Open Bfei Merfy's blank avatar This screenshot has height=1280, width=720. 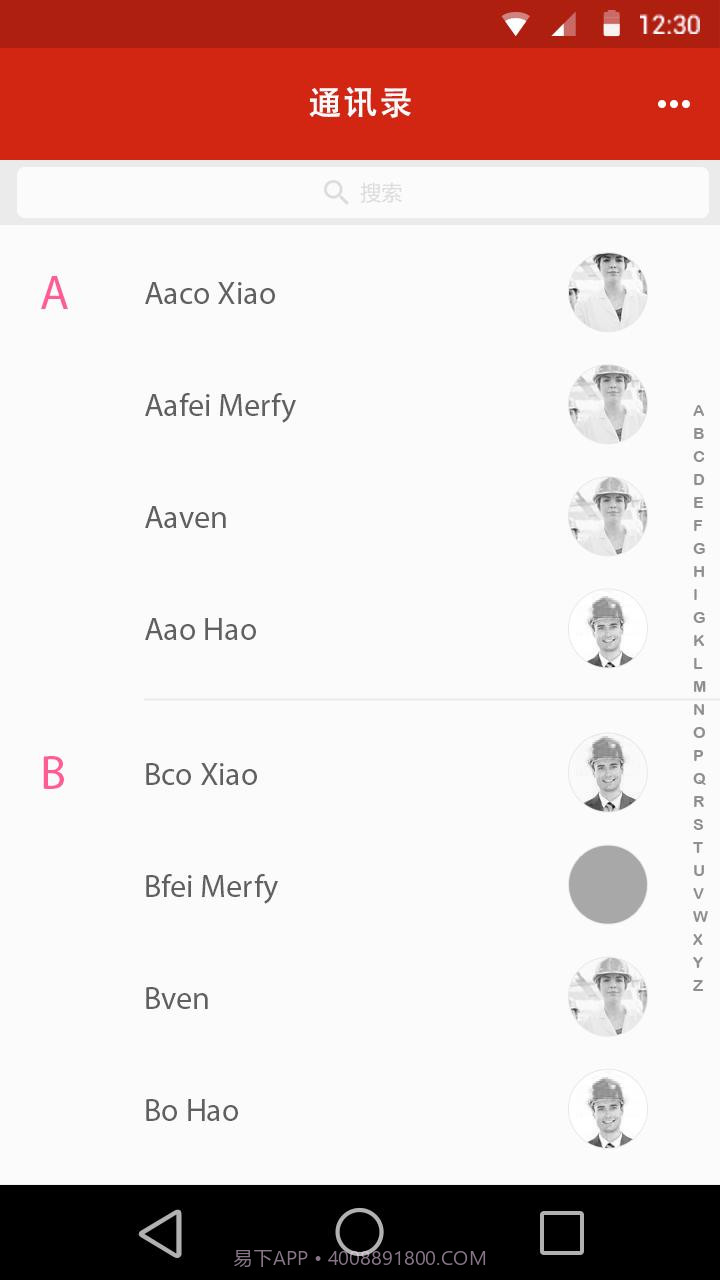607,884
